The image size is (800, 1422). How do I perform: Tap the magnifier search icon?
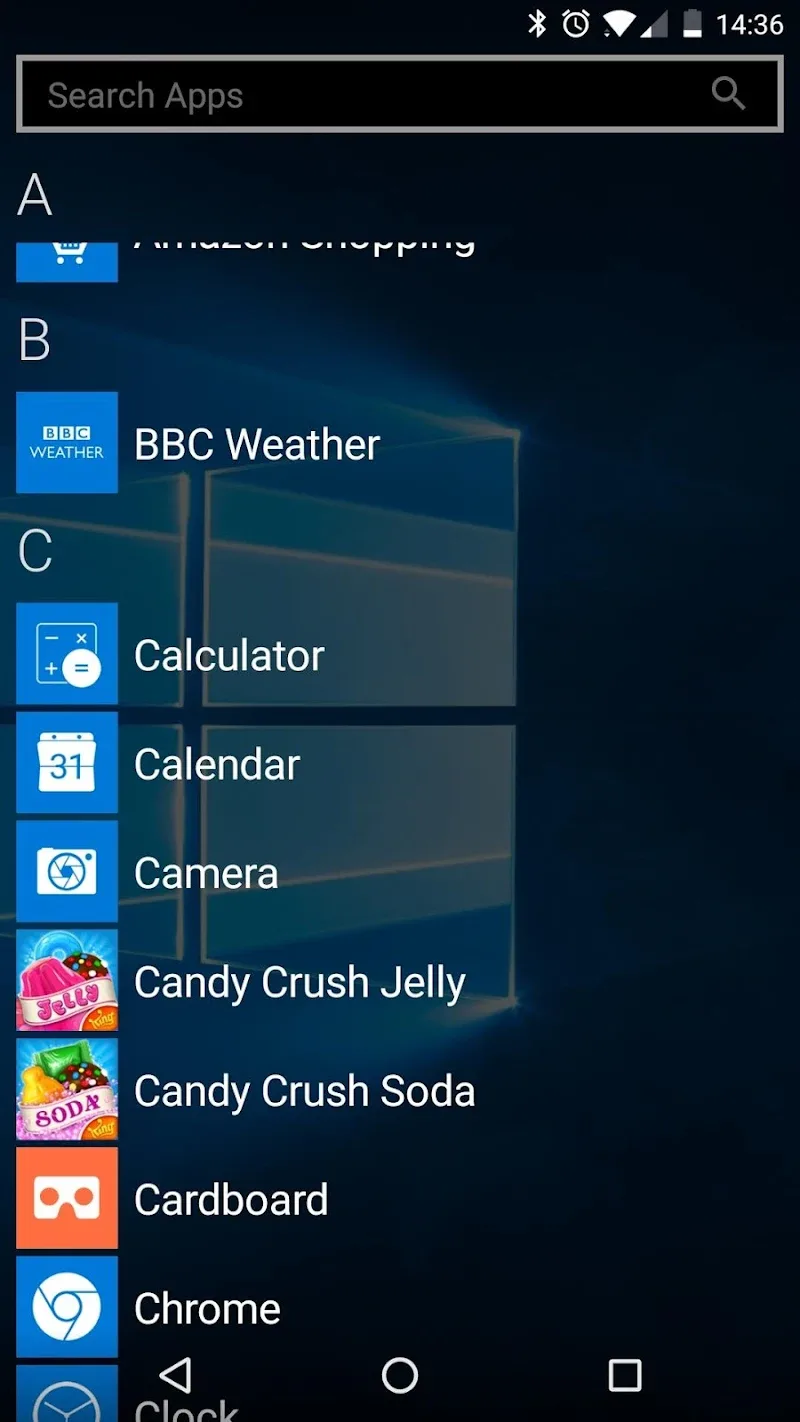pos(728,94)
